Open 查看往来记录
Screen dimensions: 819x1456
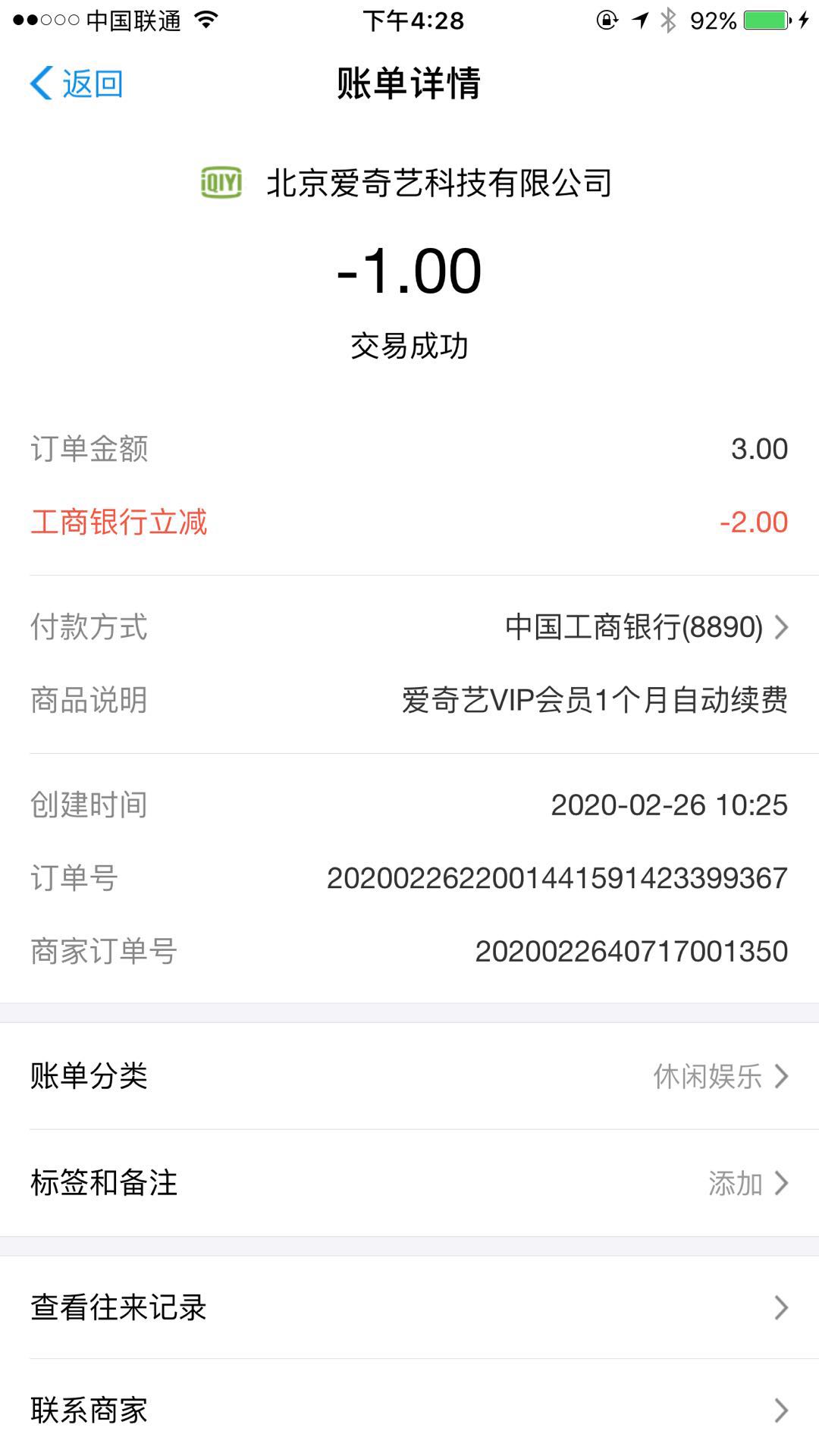click(409, 1307)
